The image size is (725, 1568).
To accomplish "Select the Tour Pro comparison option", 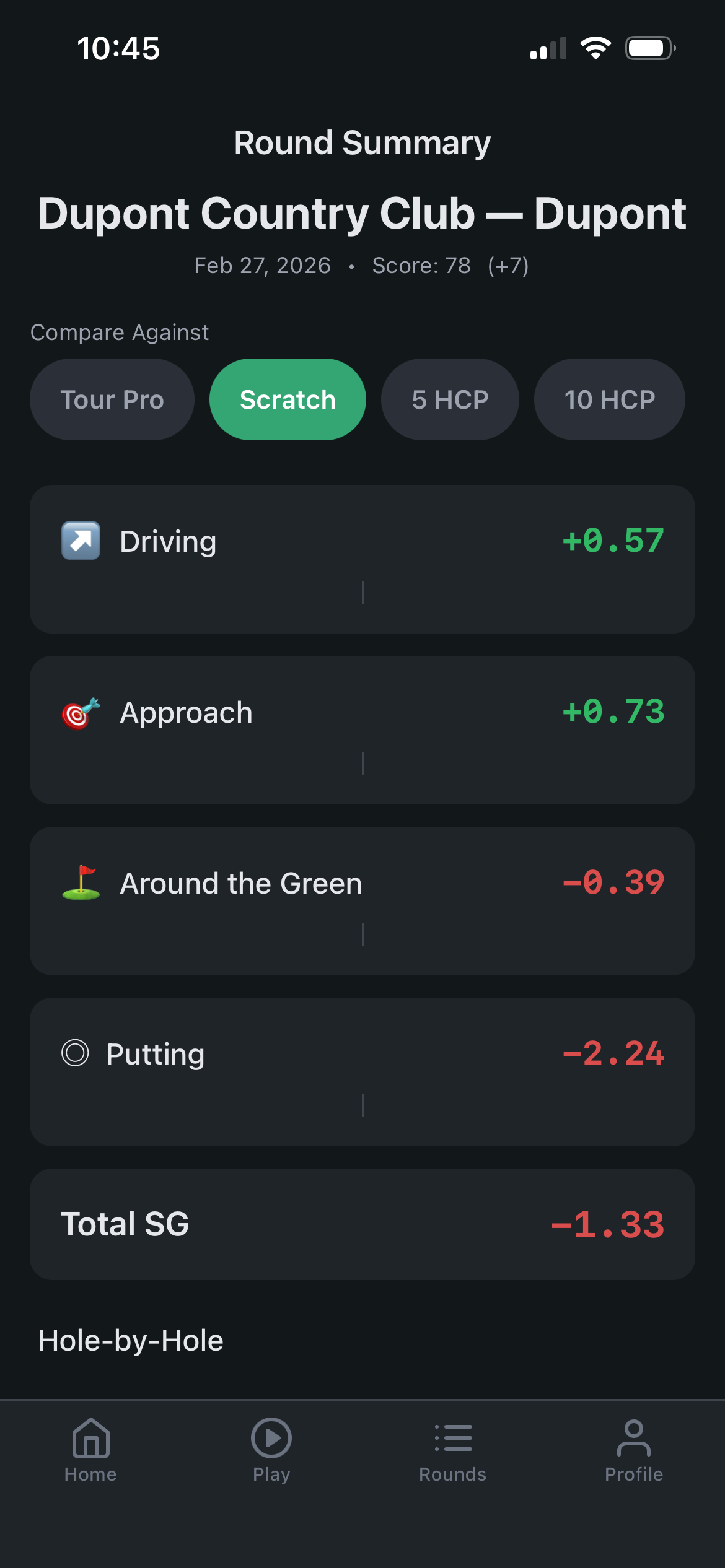I will tap(112, 399).
